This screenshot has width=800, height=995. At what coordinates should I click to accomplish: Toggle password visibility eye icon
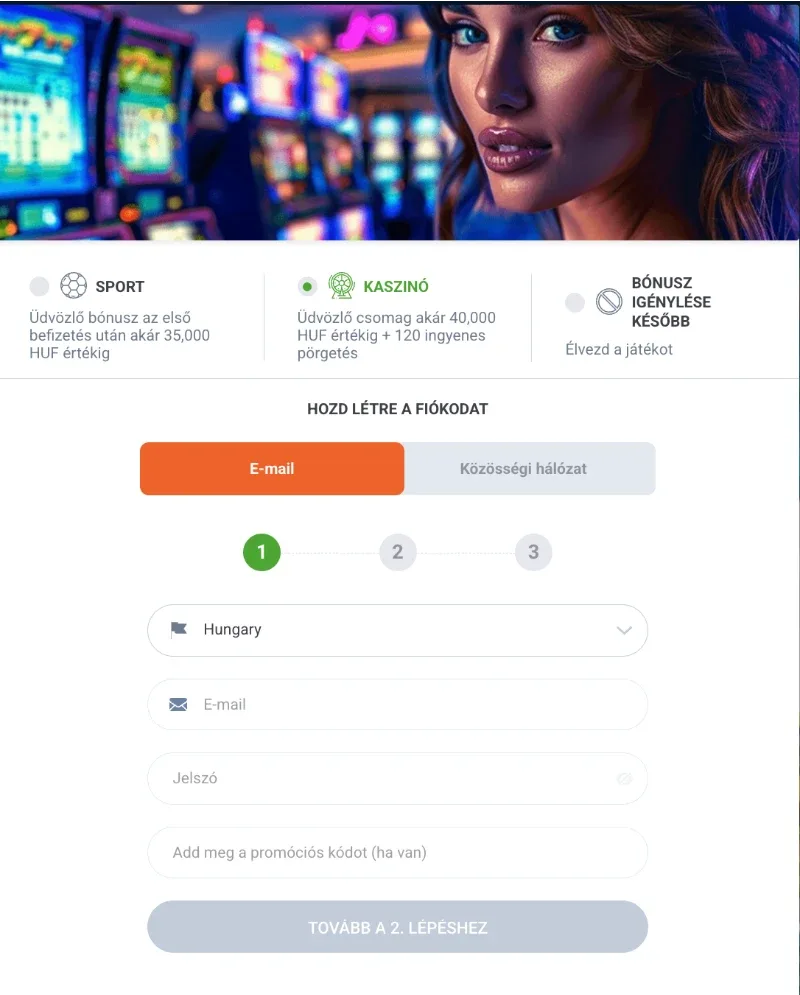(625, 778)
